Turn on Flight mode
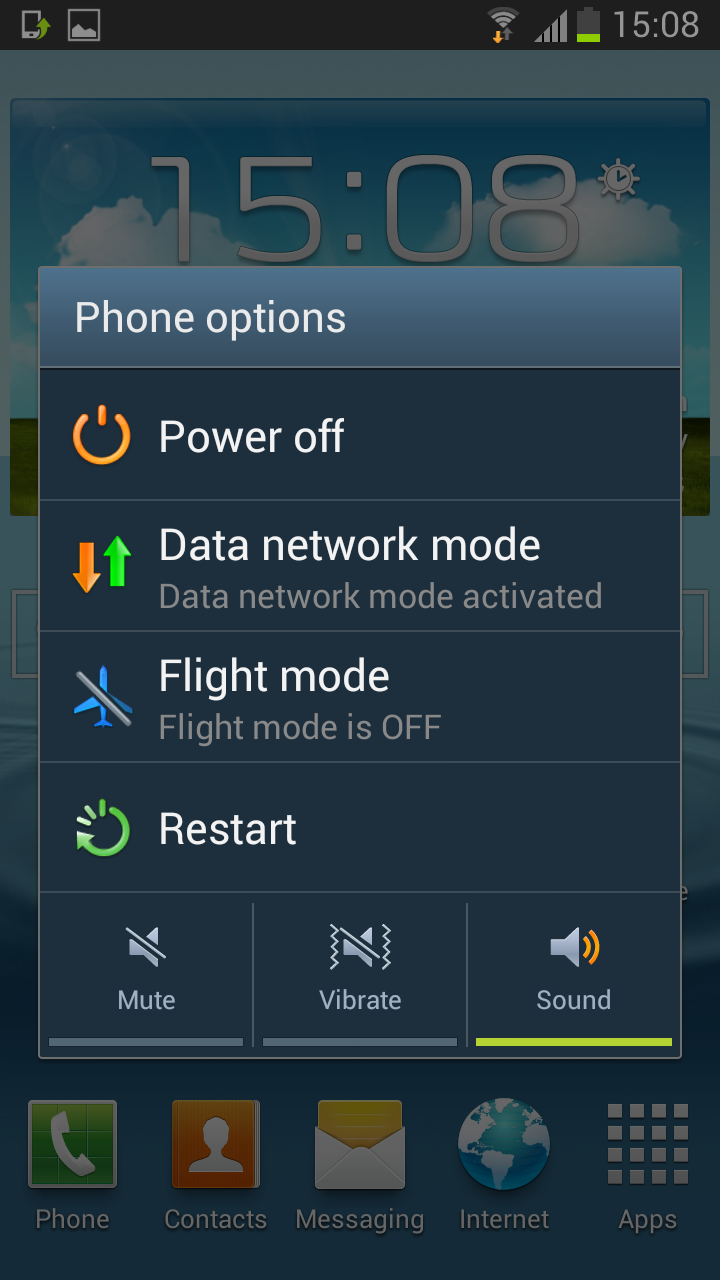This screenshot has height=1280, width=720. (x=360, y=697)
